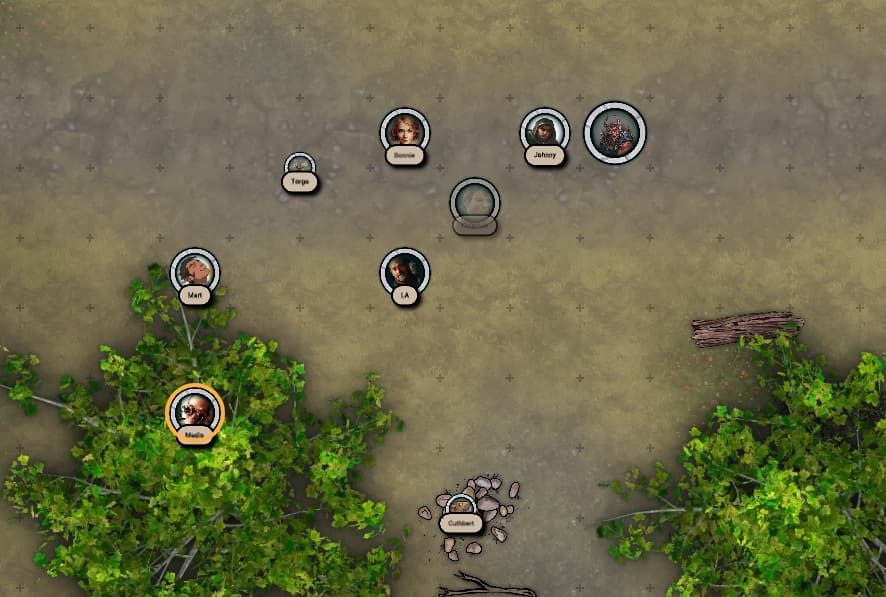Select the LA character token
Screen dimensions: 886x597
click(x=405, y=271)
